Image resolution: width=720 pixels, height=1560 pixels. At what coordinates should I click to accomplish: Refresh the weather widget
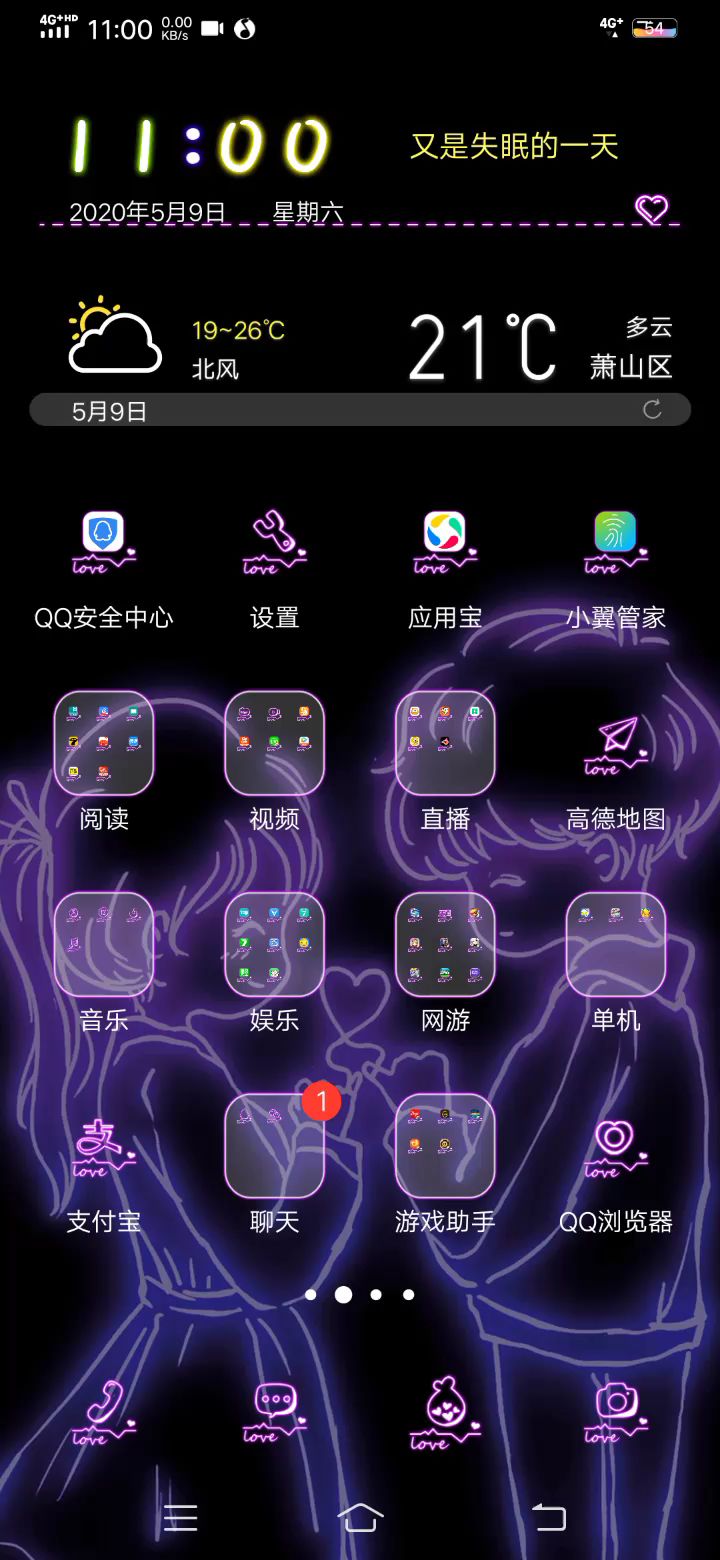(652, 409)
